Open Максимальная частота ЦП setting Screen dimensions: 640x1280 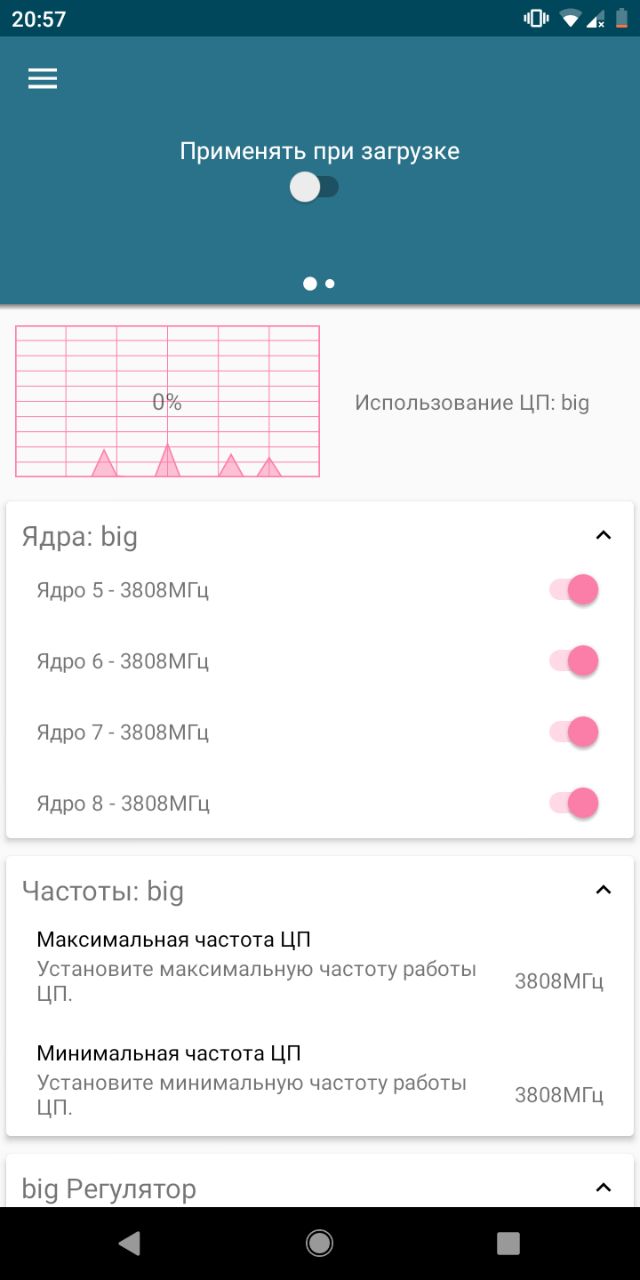(x=320, y=967)
